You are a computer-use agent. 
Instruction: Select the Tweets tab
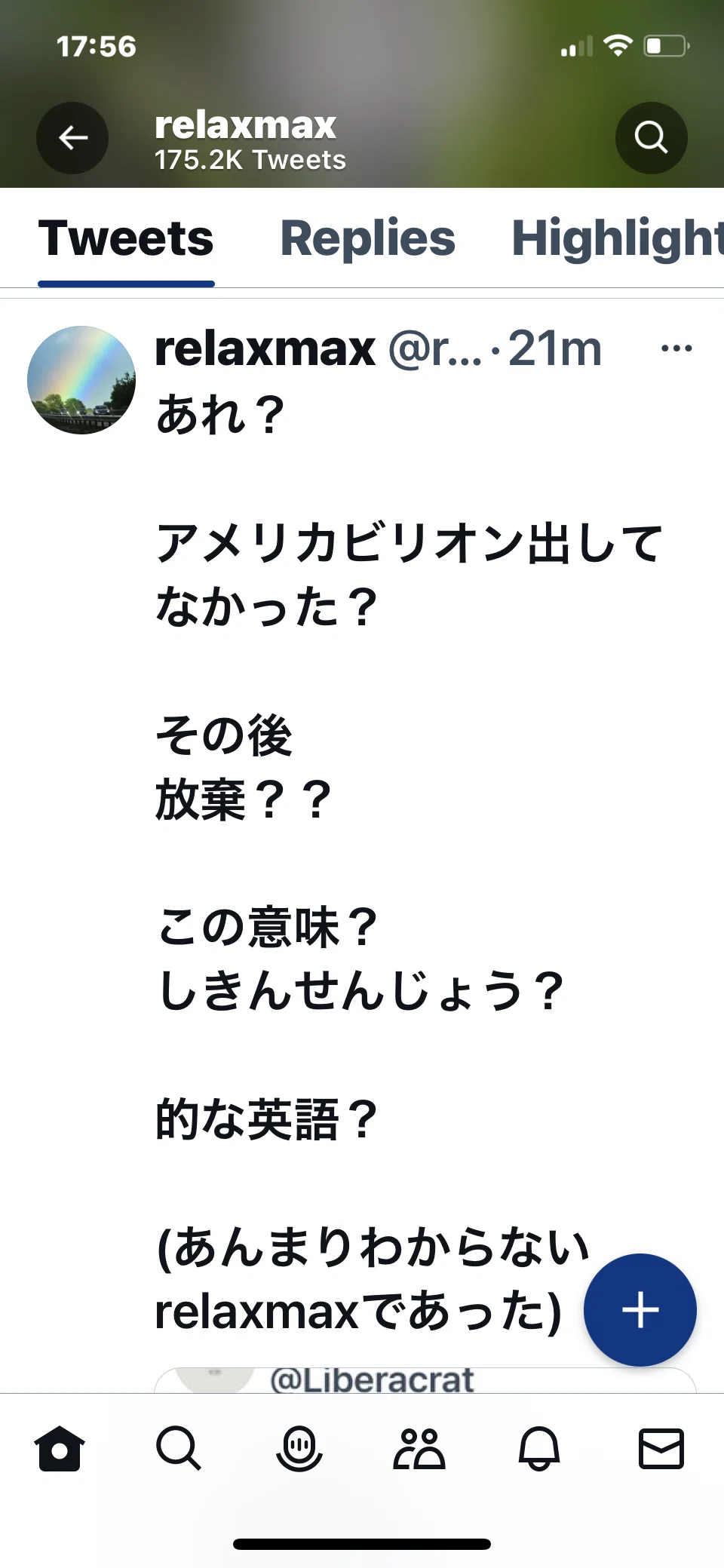(x=126, y=238)
